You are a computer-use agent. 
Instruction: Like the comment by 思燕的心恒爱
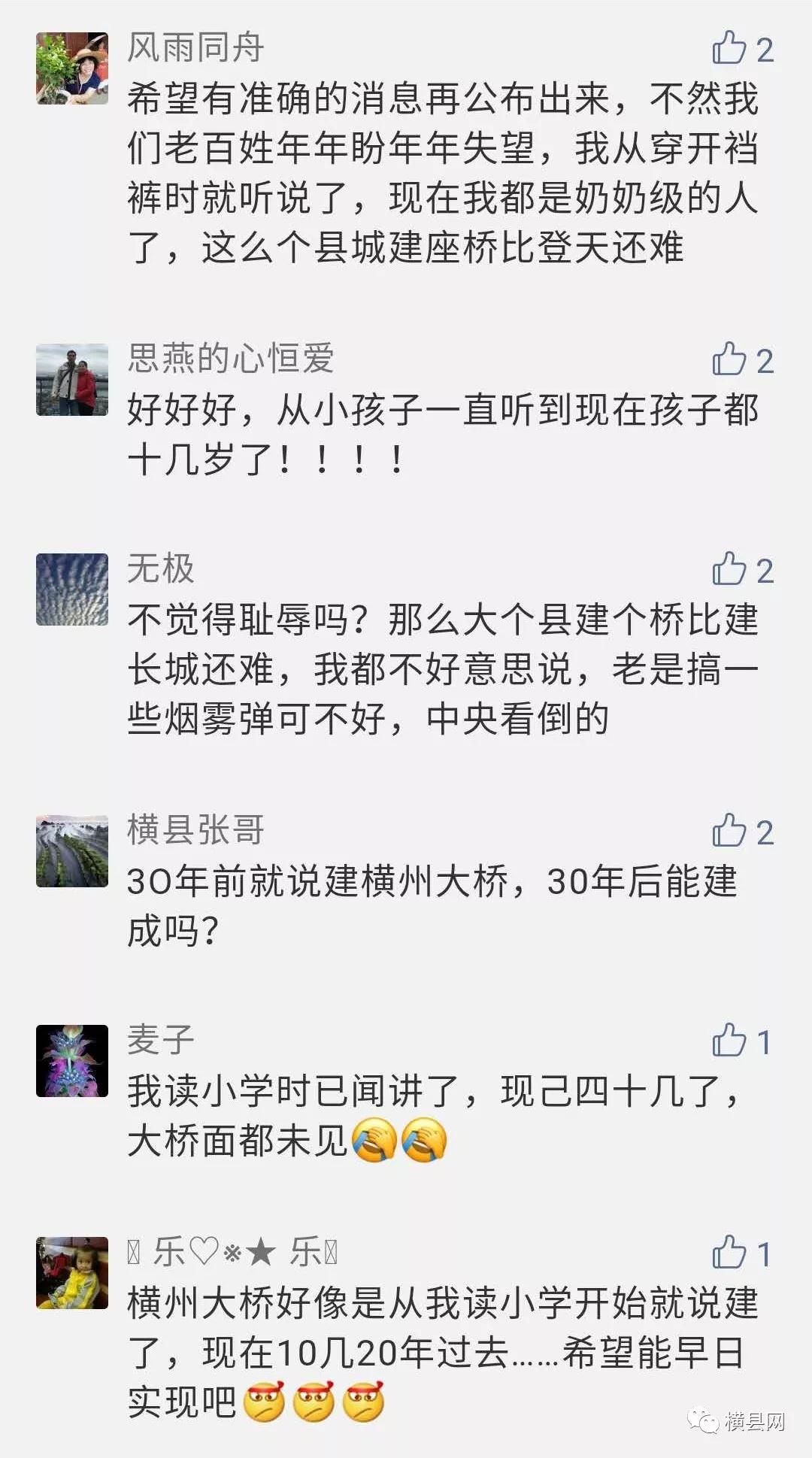coord(729,359)
